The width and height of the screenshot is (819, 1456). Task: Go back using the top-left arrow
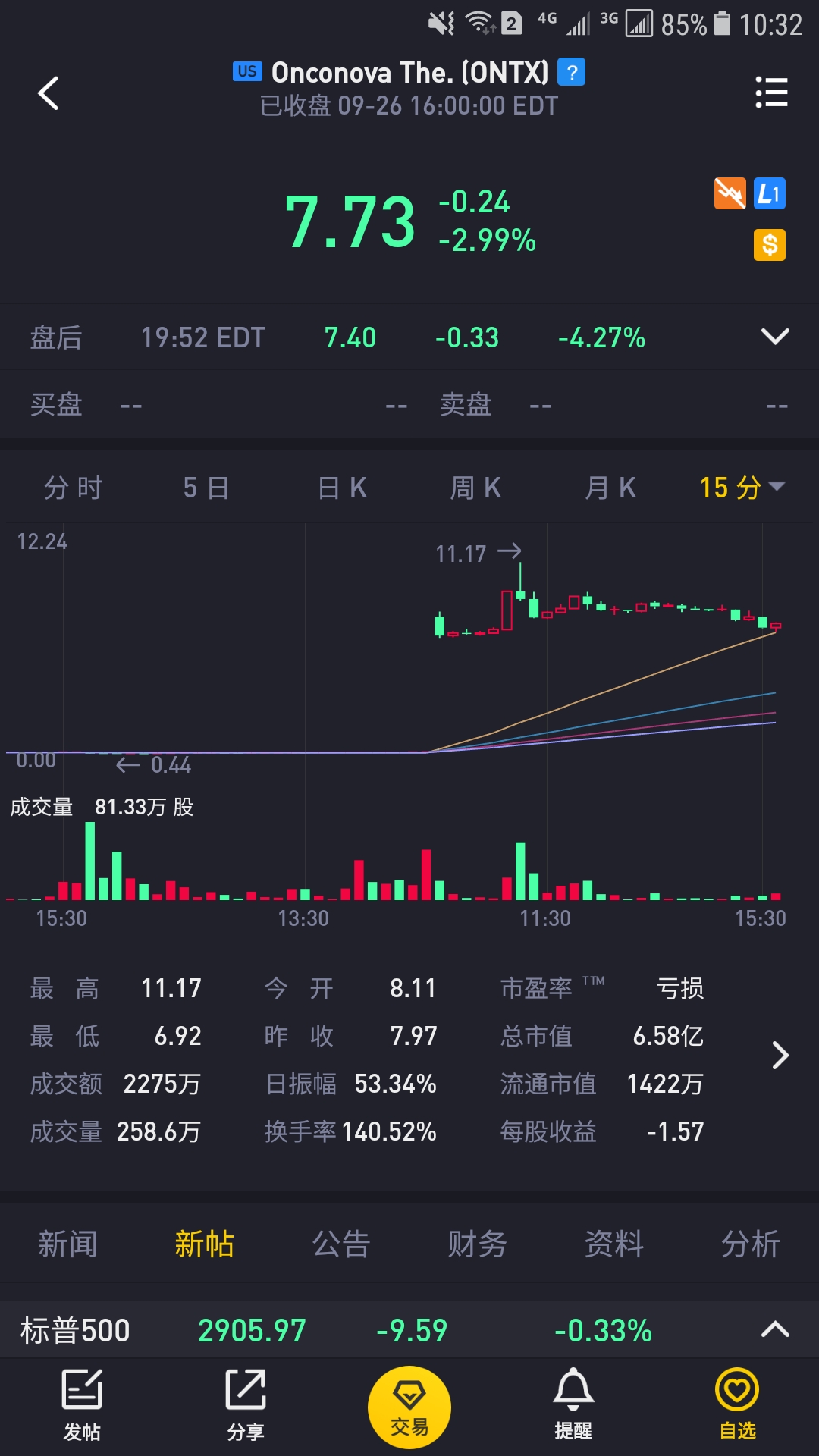[49, 93]
